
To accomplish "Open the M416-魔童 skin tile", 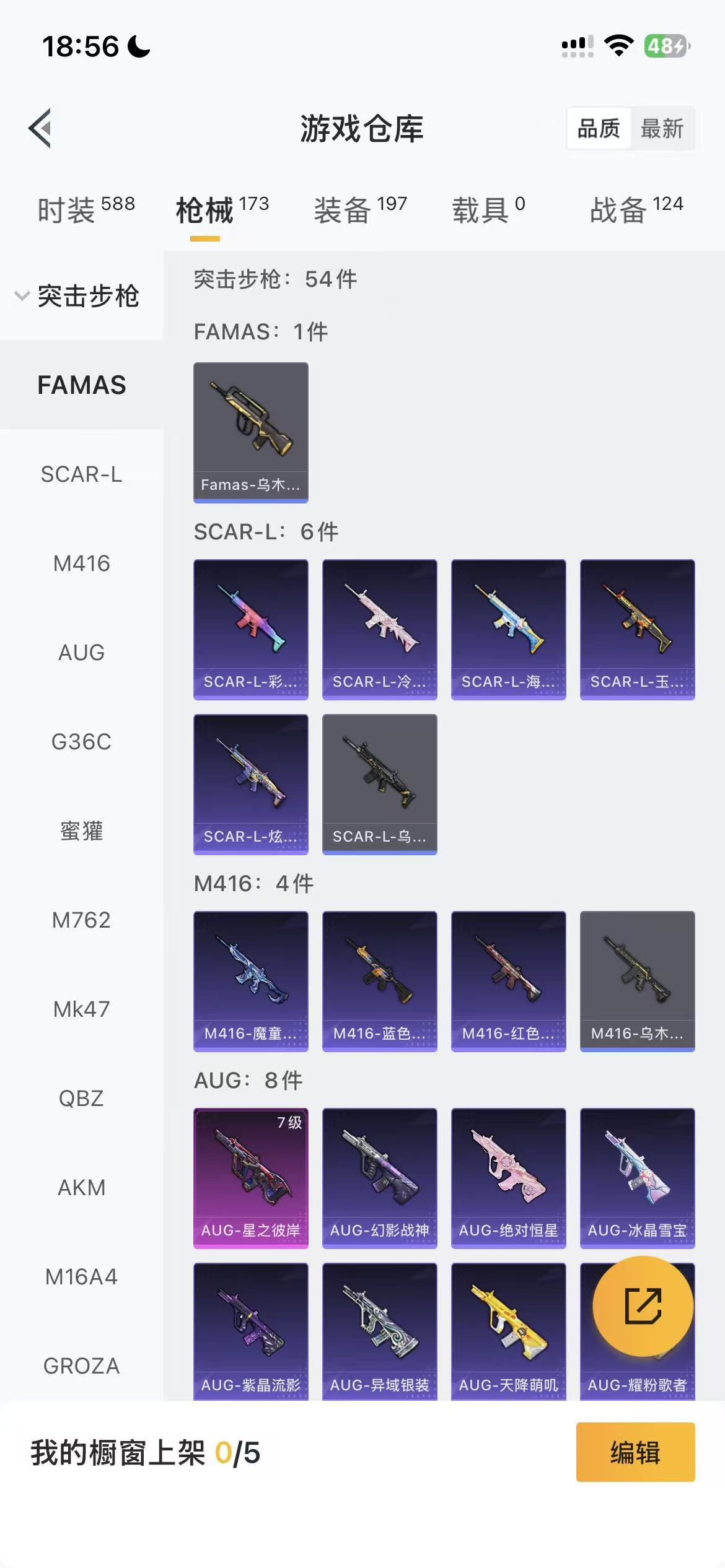I will point(250,981).
